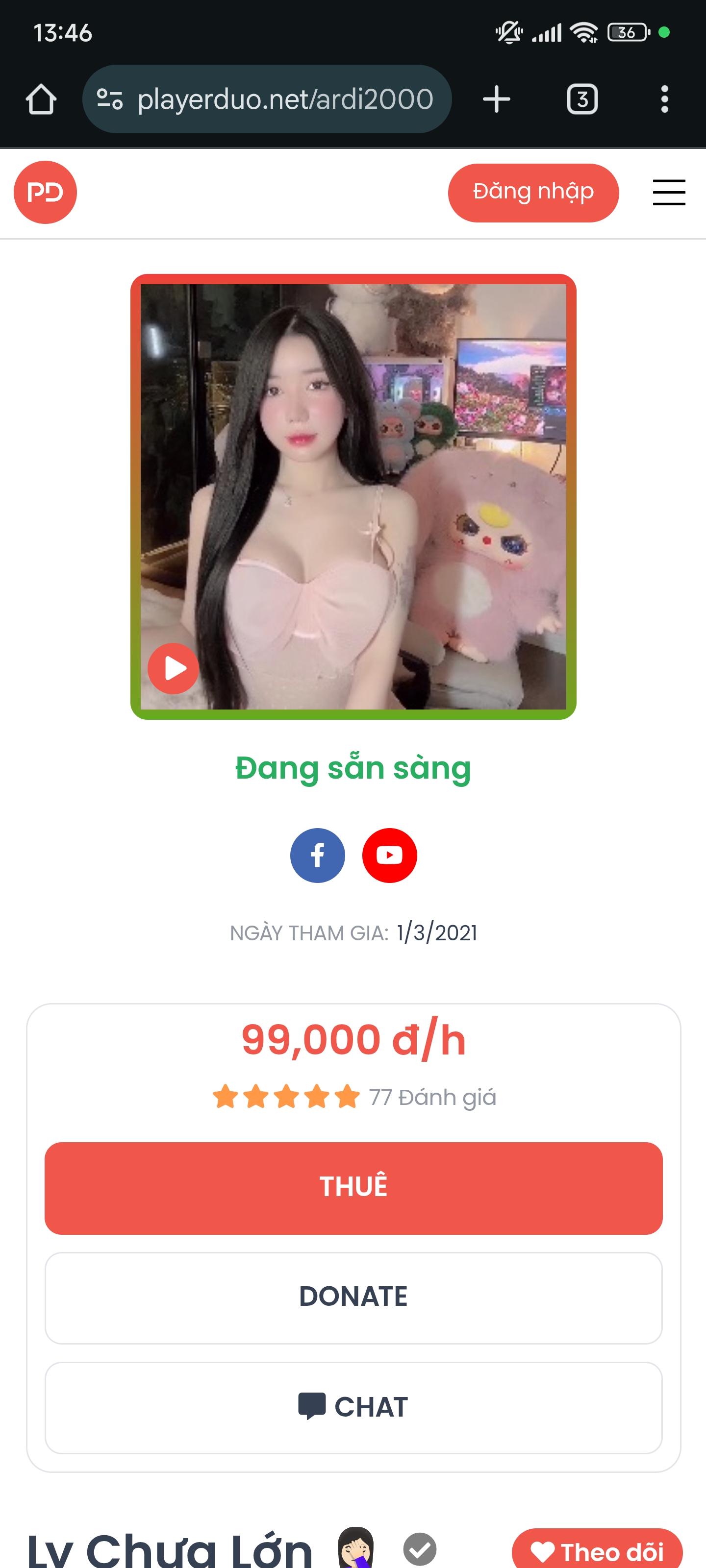This screenshot has width=706, height=1568.
Task: Open the YouTube channel link
Action: (389, 855)
